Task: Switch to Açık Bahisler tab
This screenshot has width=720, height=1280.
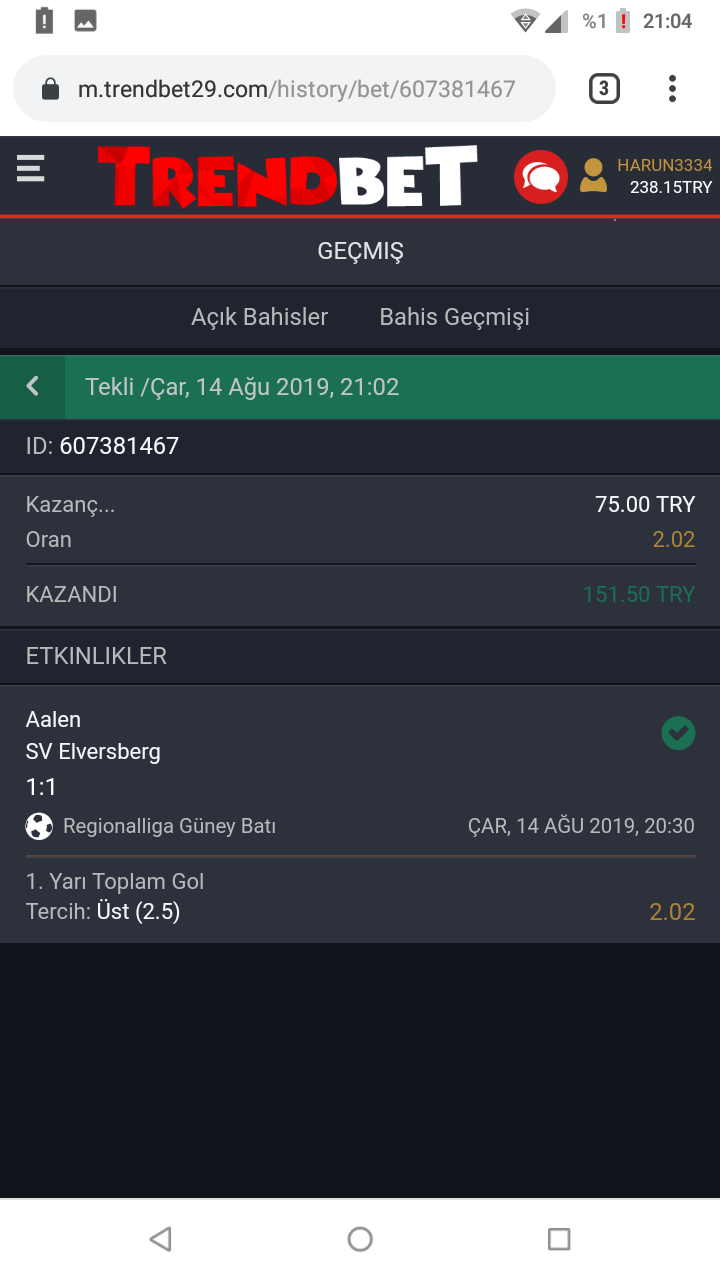Action: pos(260,317)
